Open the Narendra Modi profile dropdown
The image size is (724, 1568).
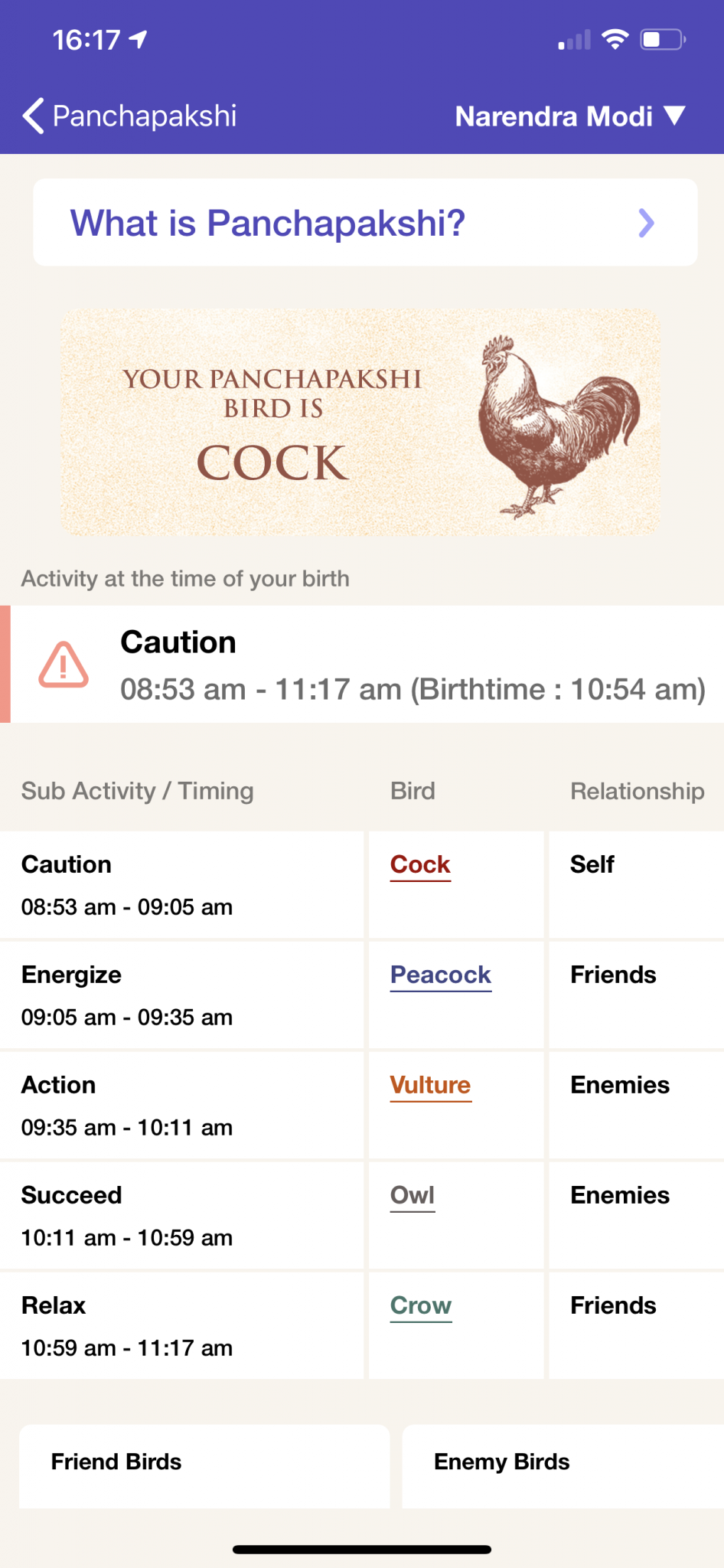[x=569, y=116]
